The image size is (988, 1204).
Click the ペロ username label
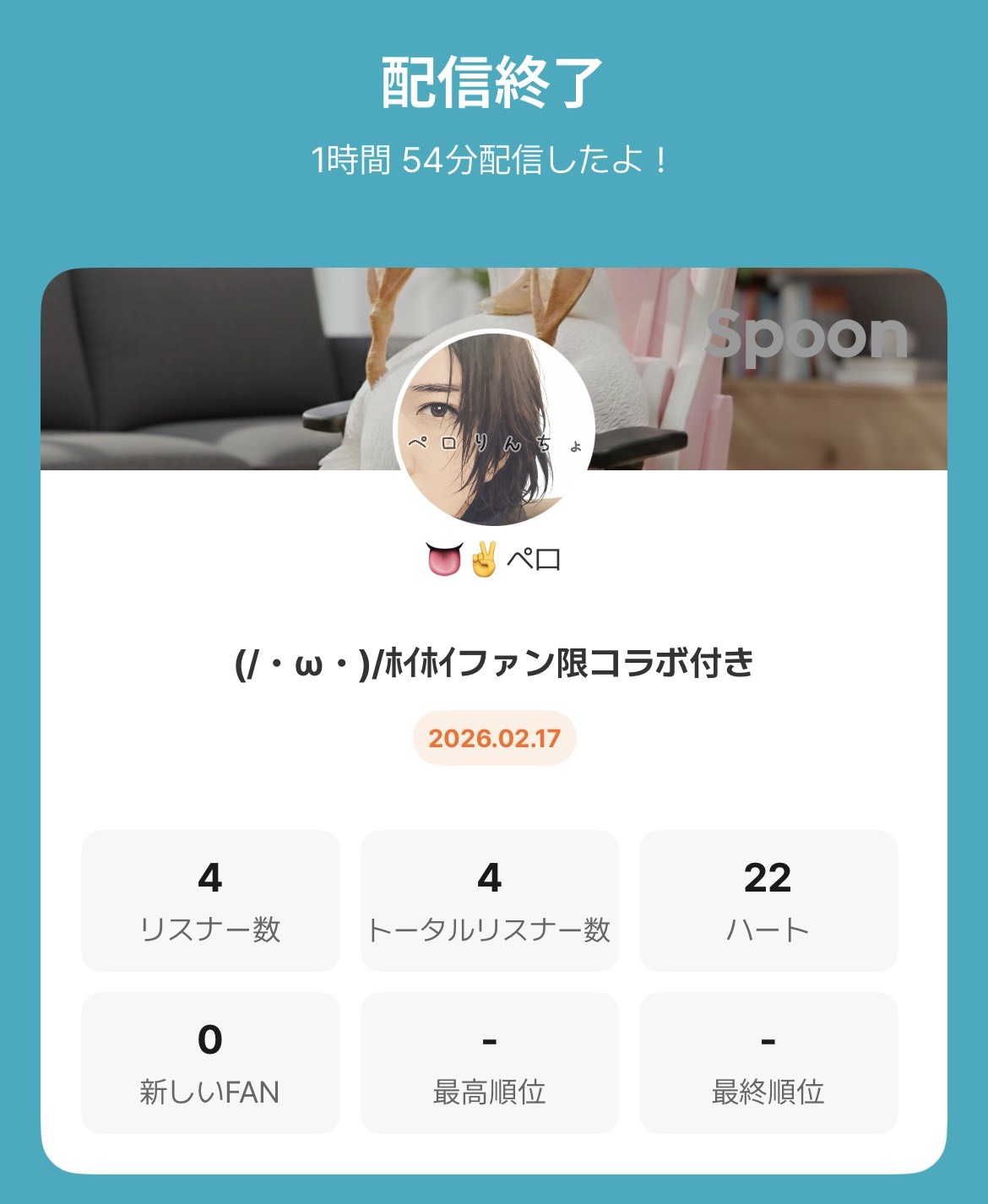(532, 557)
